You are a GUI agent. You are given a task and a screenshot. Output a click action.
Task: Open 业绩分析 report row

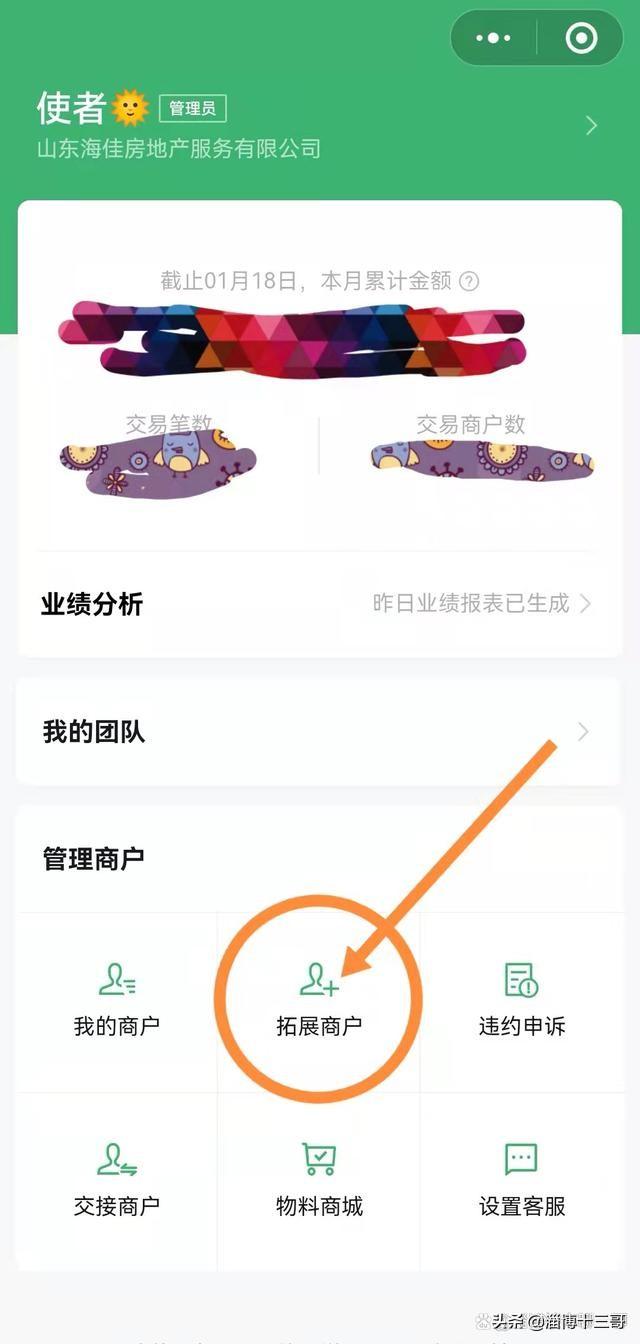[319, 604]
